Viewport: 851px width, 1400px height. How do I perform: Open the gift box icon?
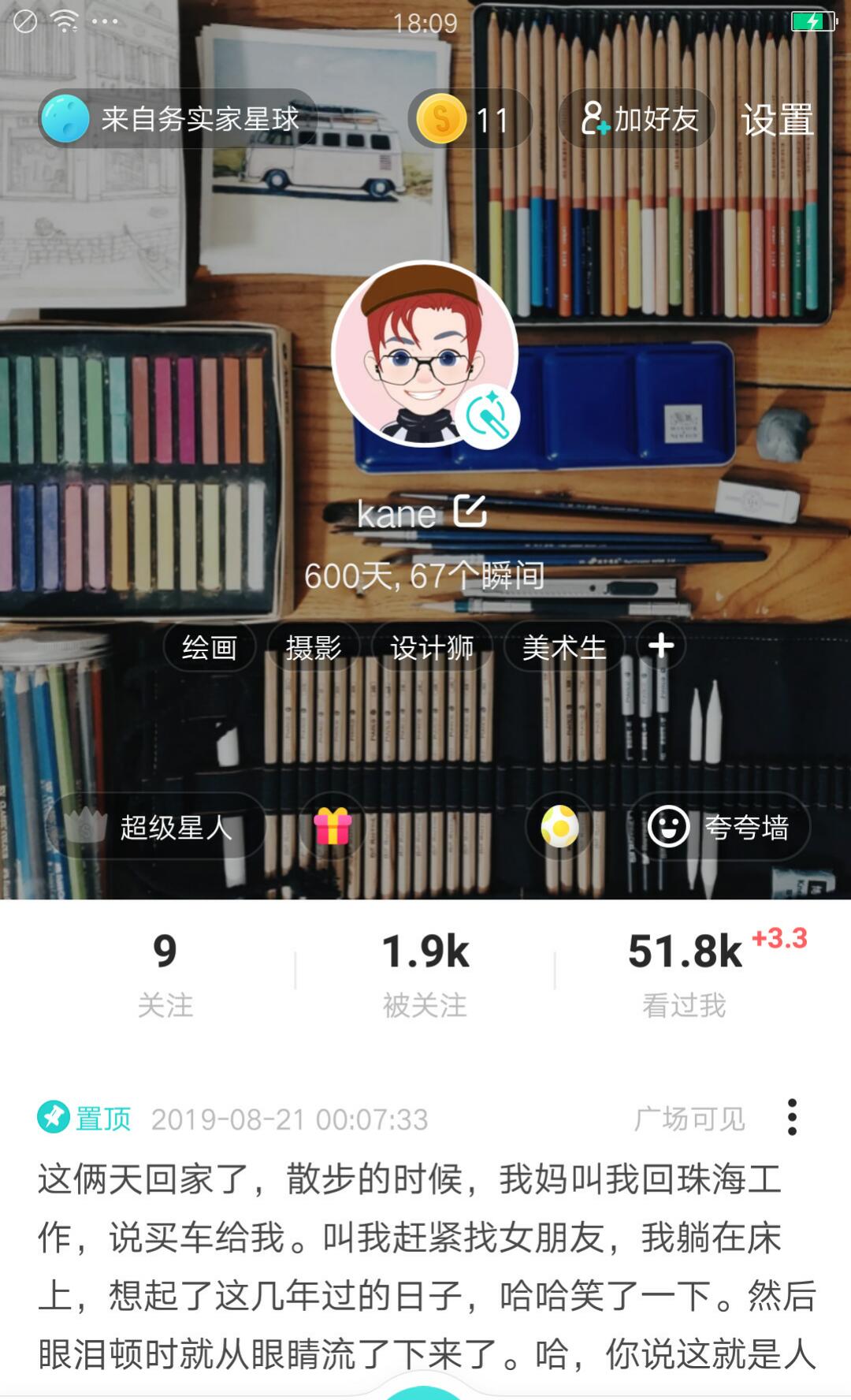[x=333, y=827]
